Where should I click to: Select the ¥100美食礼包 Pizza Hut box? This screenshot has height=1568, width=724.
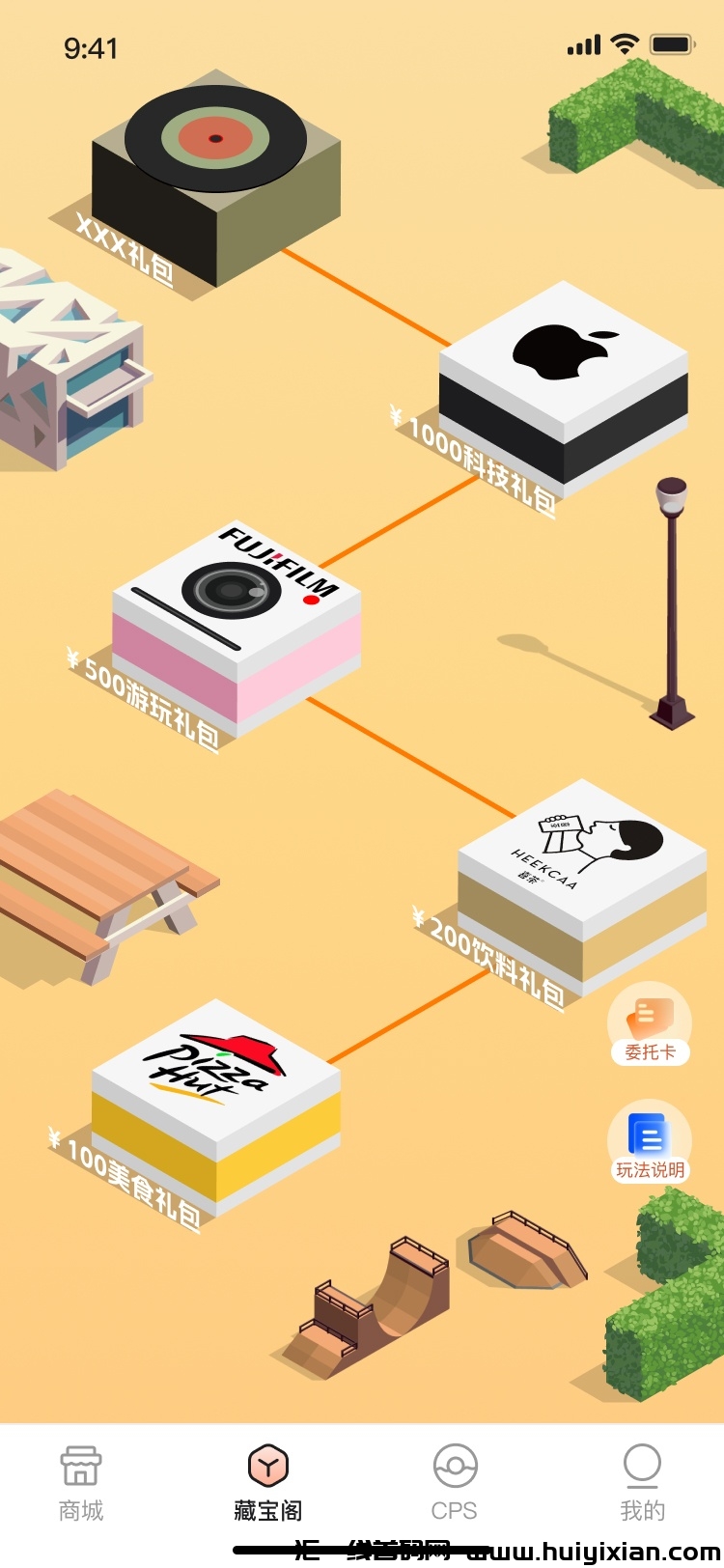tap(216, 1104)
